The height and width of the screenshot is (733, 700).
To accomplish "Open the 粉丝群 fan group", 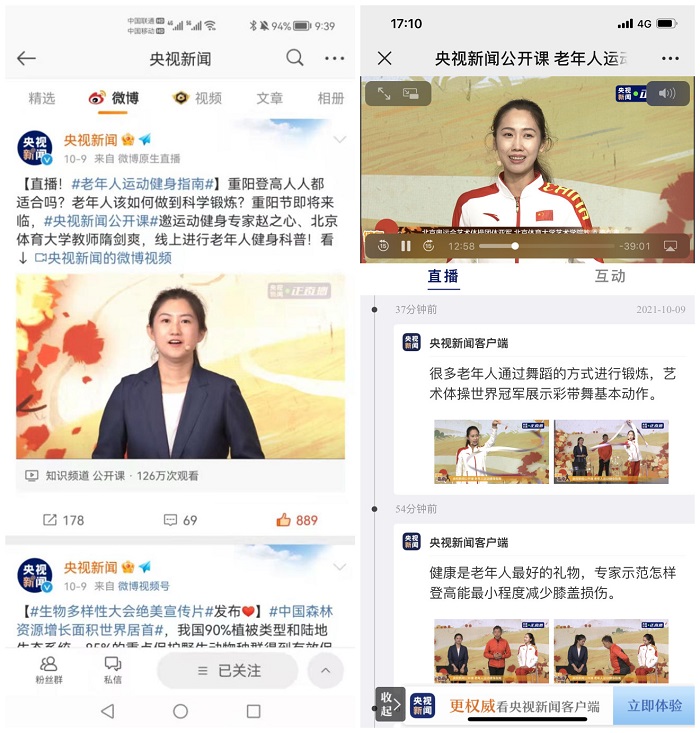I will 48,669.
